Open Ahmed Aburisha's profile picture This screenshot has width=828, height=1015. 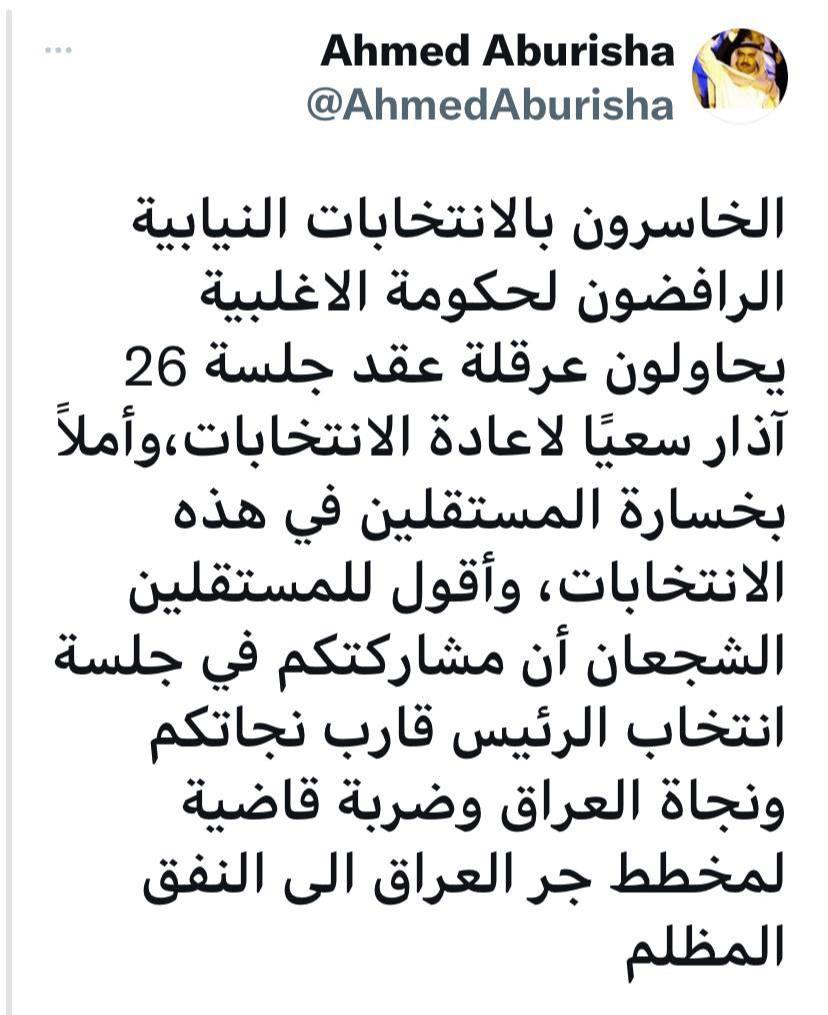pos(740,76)
